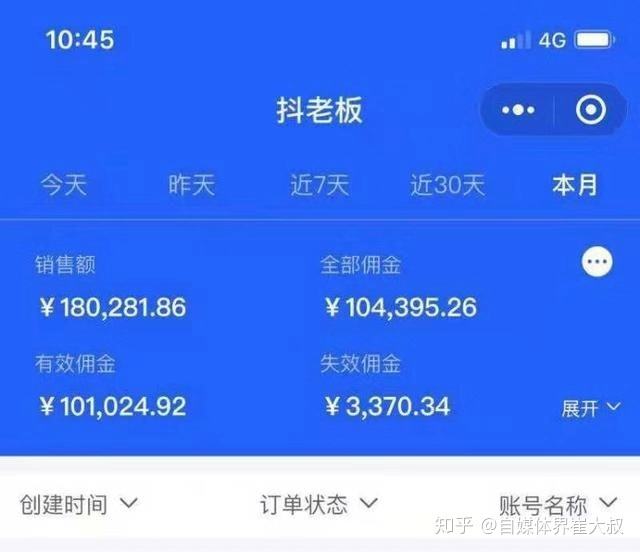
Task: Select the 近30天 time range
Action: (x=447, y=185)
